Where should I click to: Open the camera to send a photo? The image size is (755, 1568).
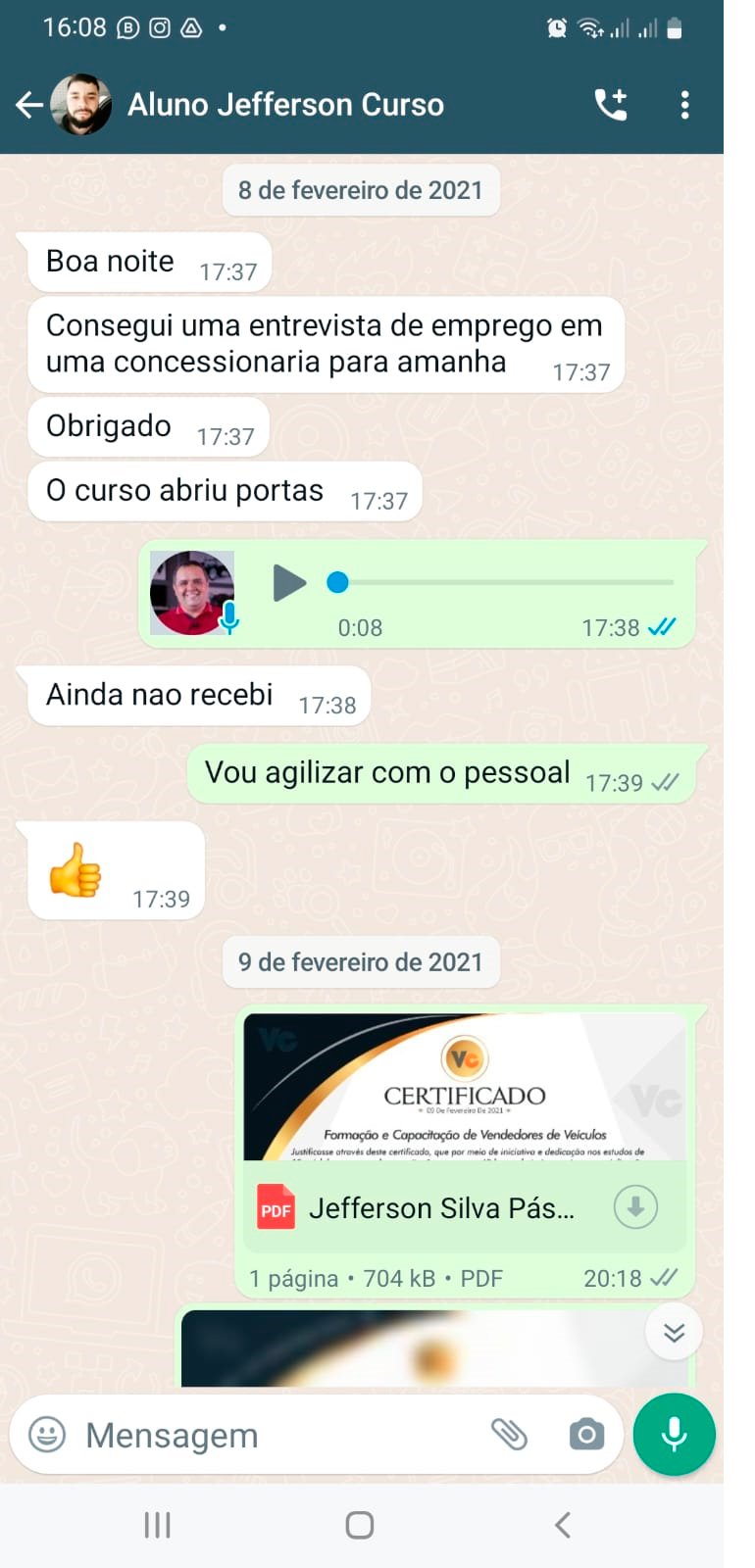coord(585,1434)
